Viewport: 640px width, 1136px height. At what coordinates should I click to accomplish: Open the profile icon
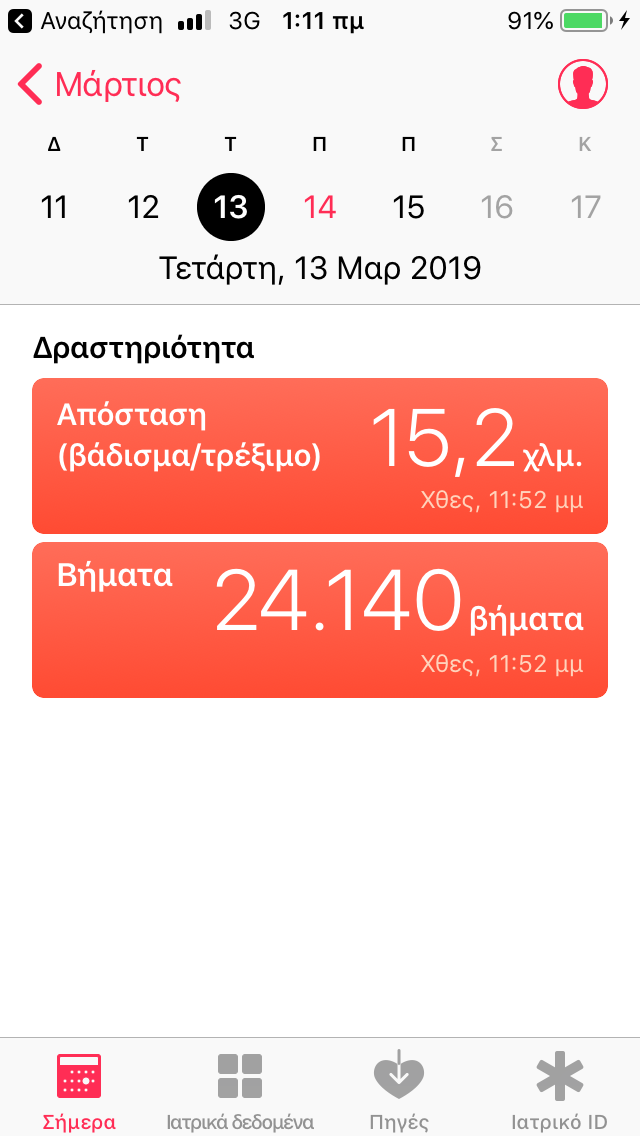click(x=583, y=85)
